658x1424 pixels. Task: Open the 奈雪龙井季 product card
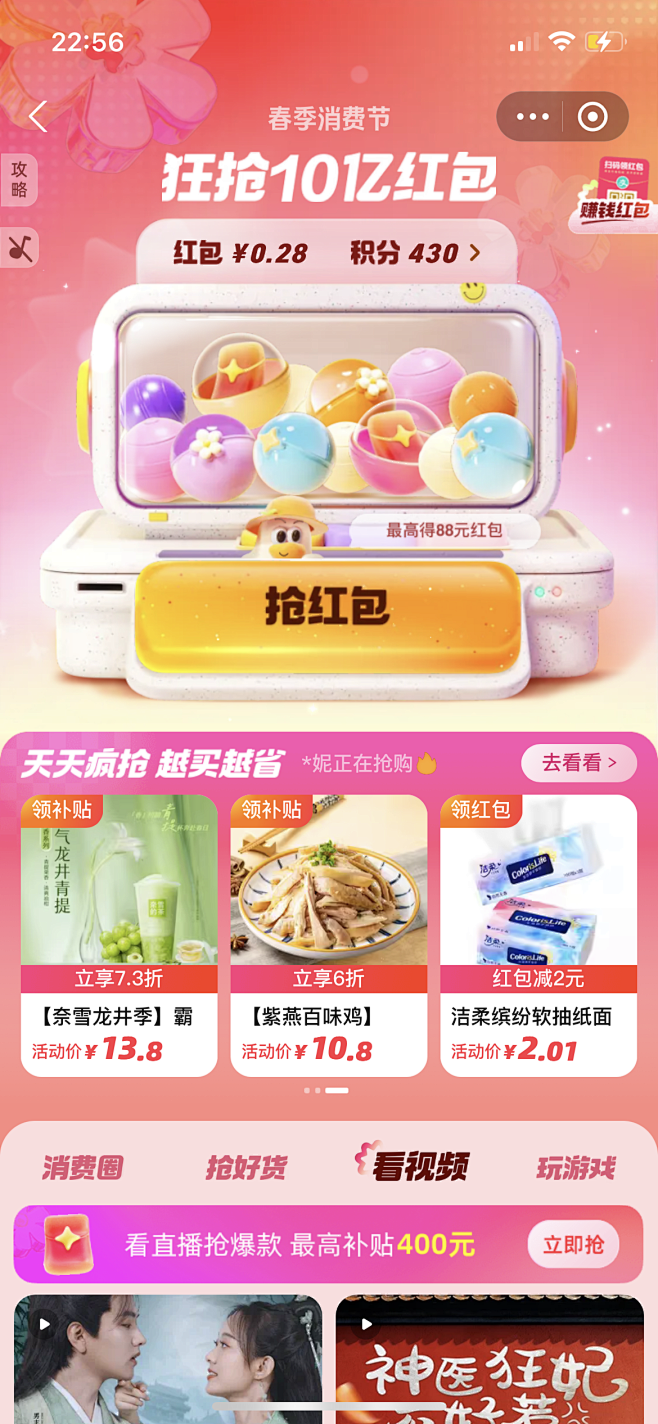click(119, 935)
